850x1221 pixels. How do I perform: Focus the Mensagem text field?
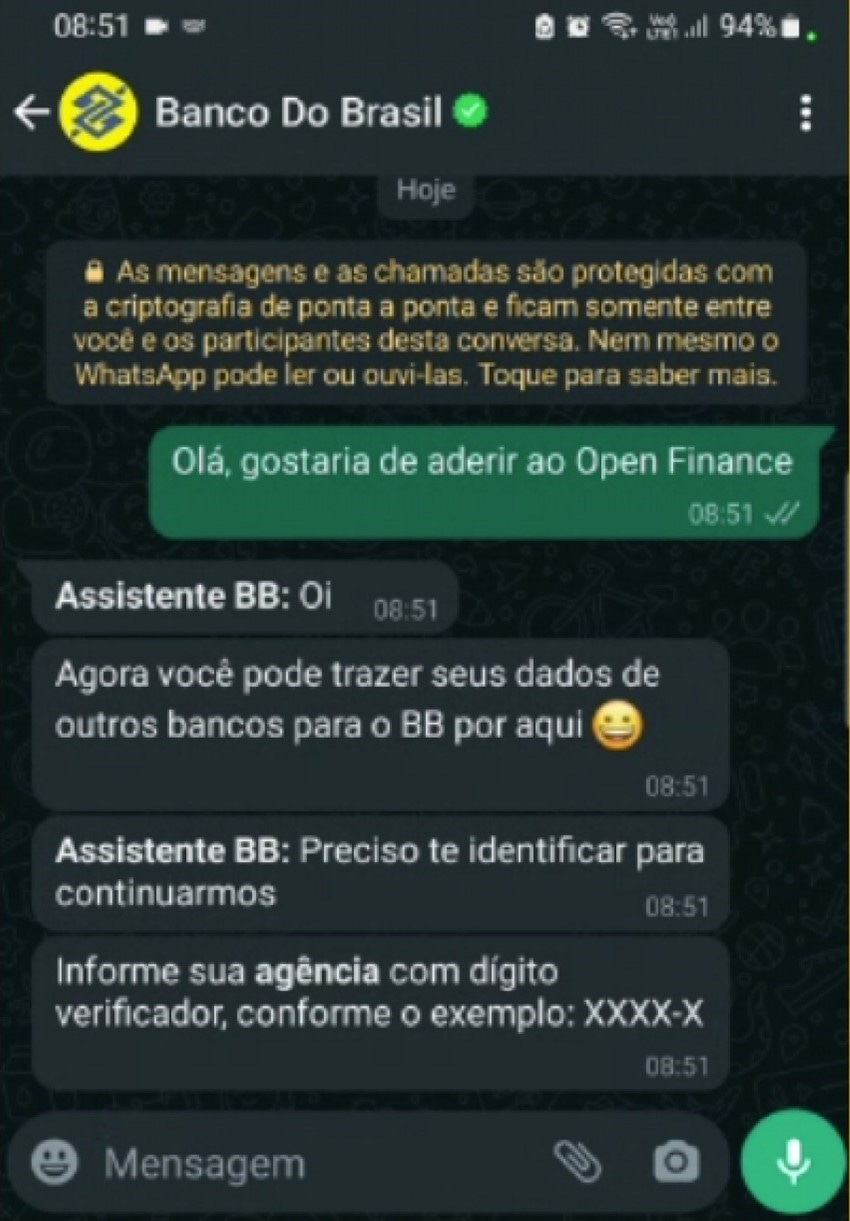tap(320, 1162)
